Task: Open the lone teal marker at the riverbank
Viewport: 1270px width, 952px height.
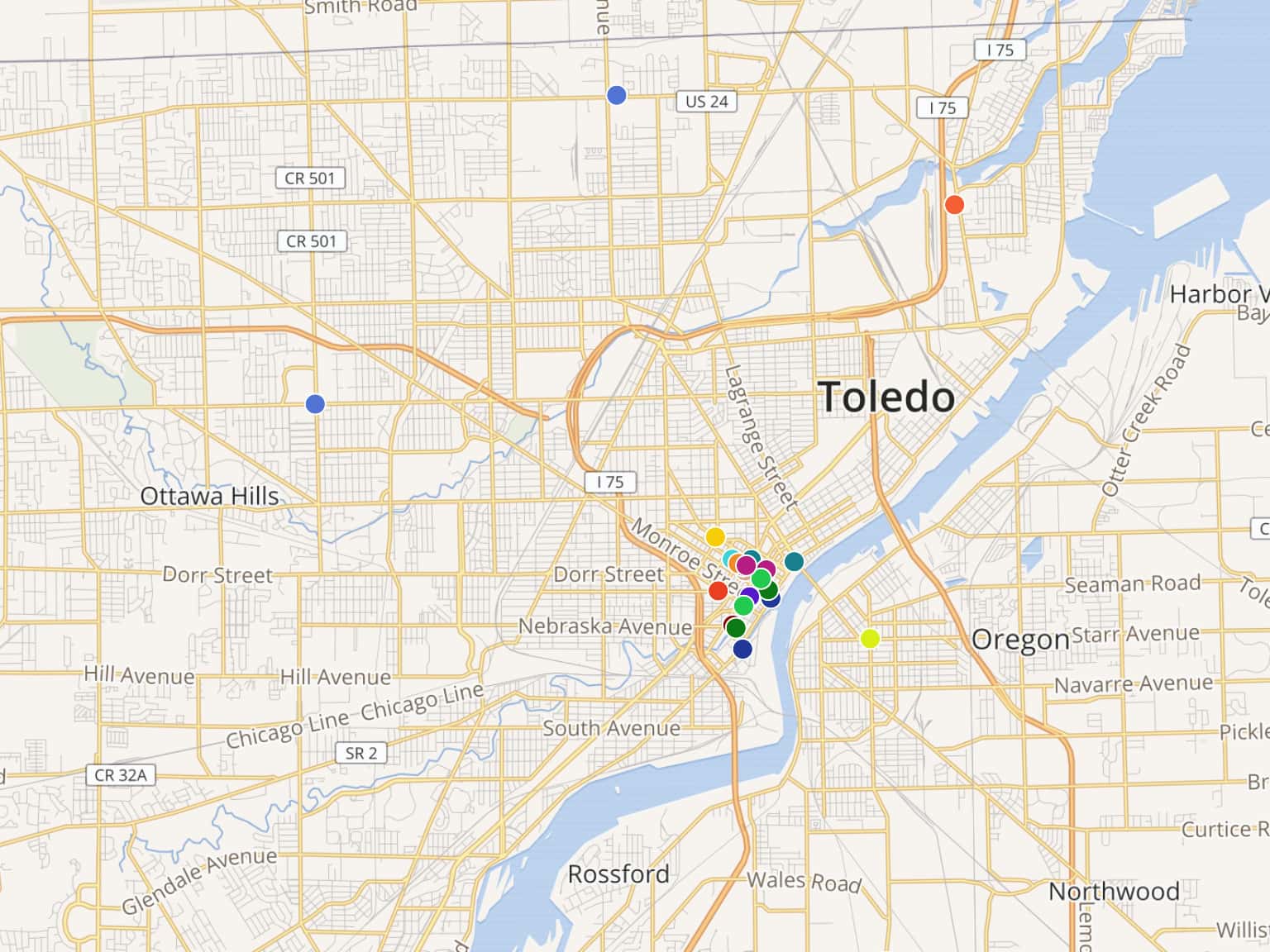Action: 794,562
